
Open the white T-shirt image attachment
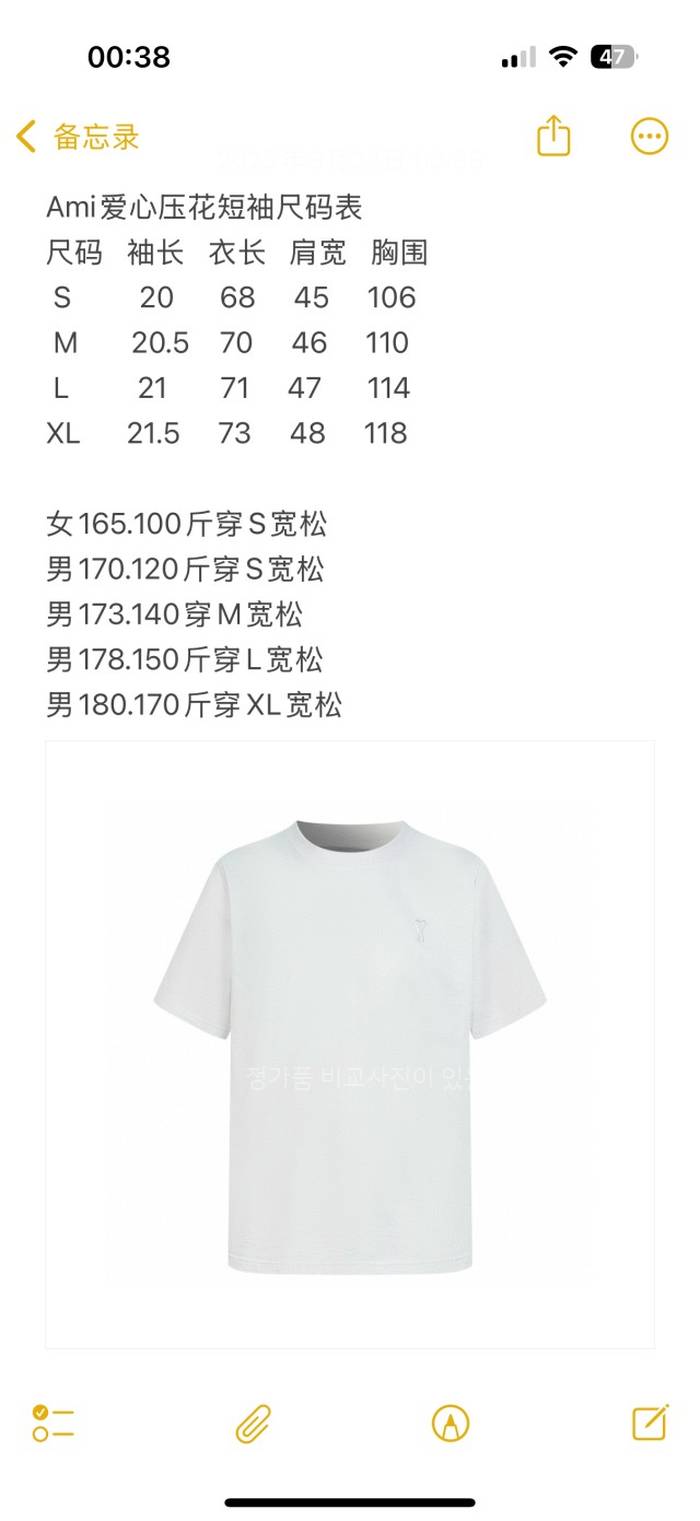349,1043
